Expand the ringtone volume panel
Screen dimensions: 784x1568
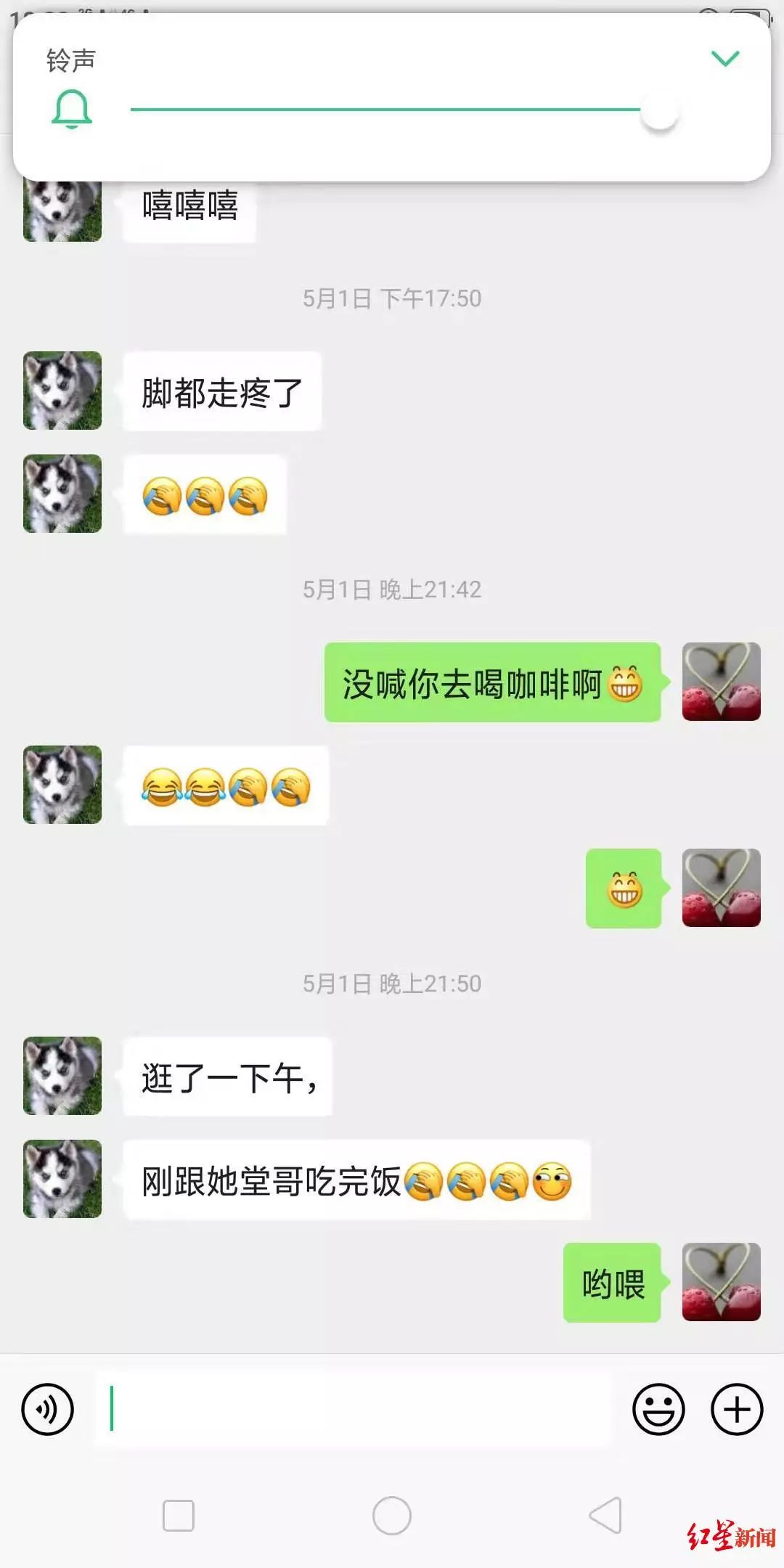click(x=724, y=59)
